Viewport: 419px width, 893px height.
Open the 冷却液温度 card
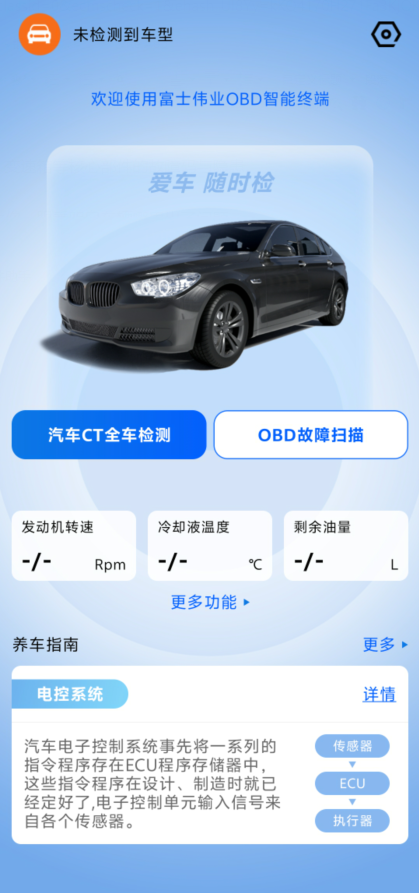(210, 546)
